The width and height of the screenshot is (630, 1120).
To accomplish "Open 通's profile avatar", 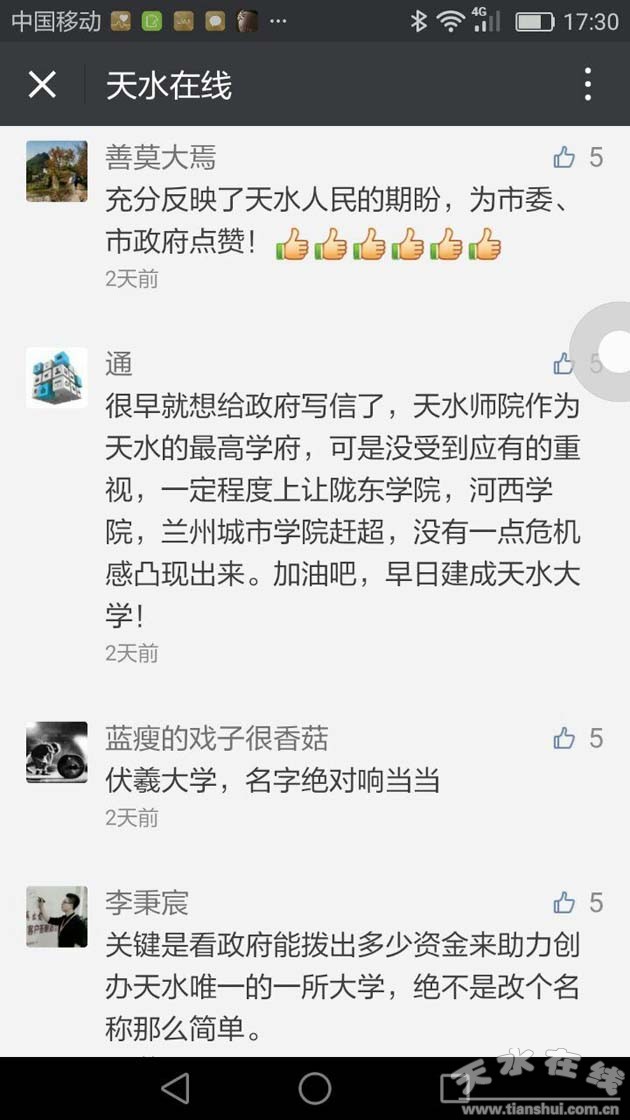I will [56, 377].
